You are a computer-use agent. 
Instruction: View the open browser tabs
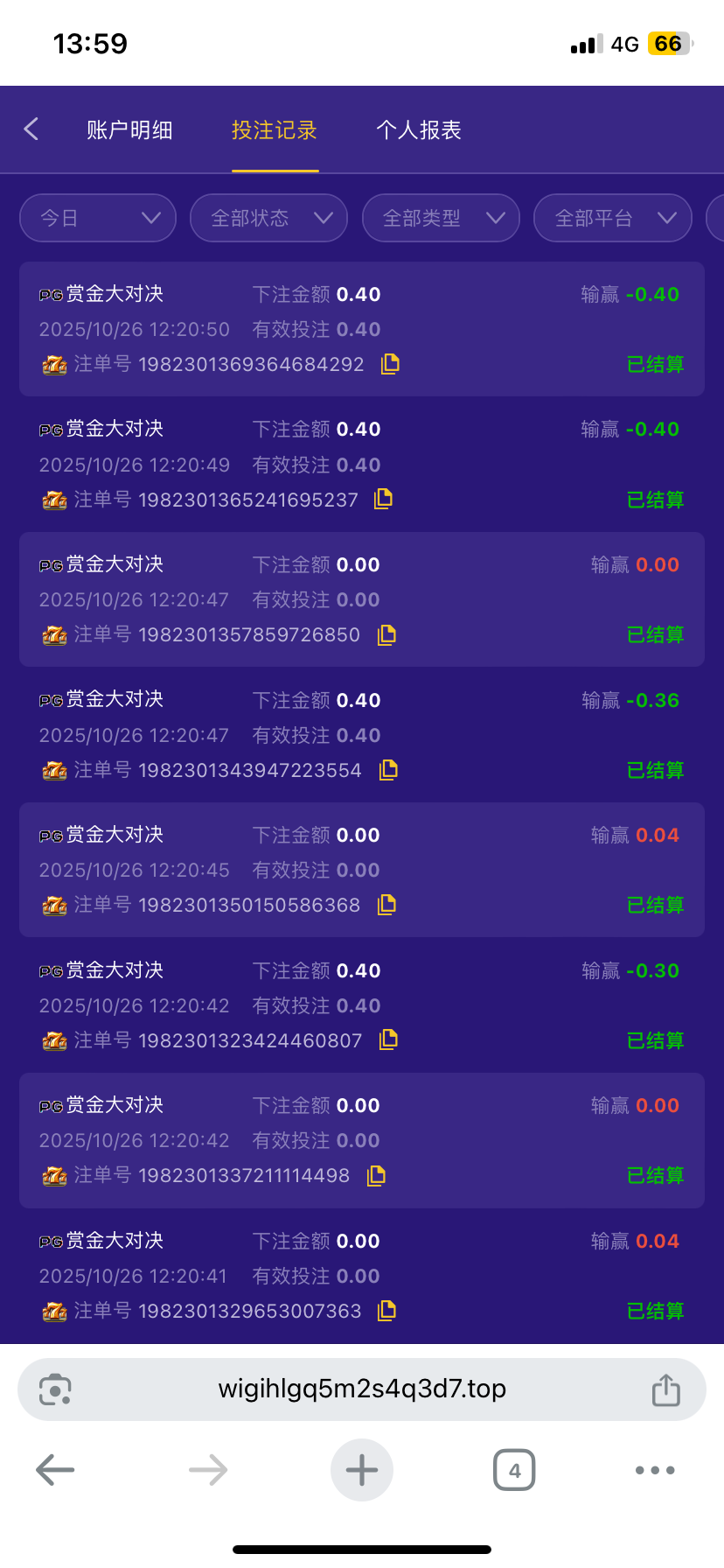click(x=514, y=1470)
